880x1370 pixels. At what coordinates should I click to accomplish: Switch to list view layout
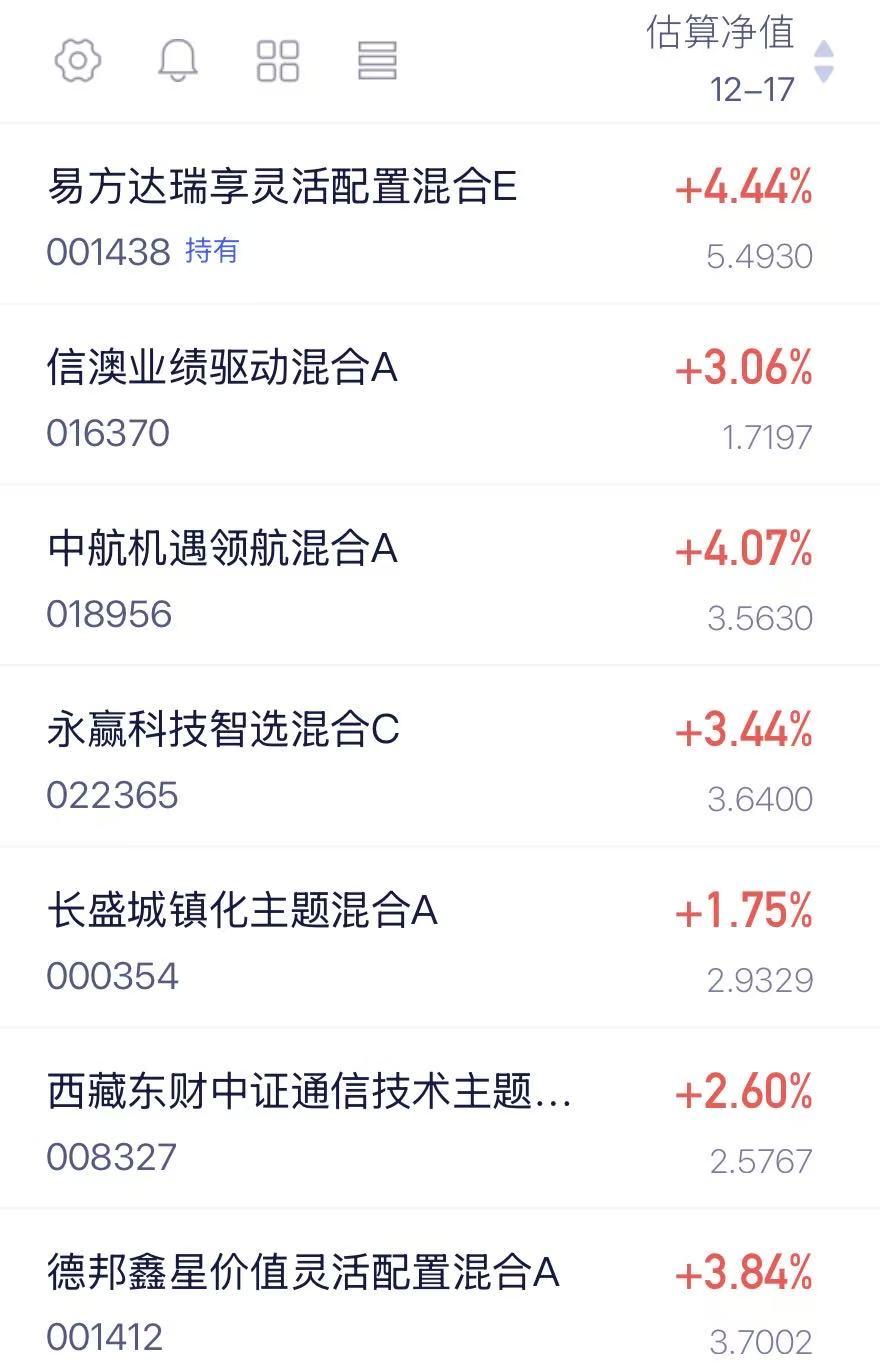(377, 61)
